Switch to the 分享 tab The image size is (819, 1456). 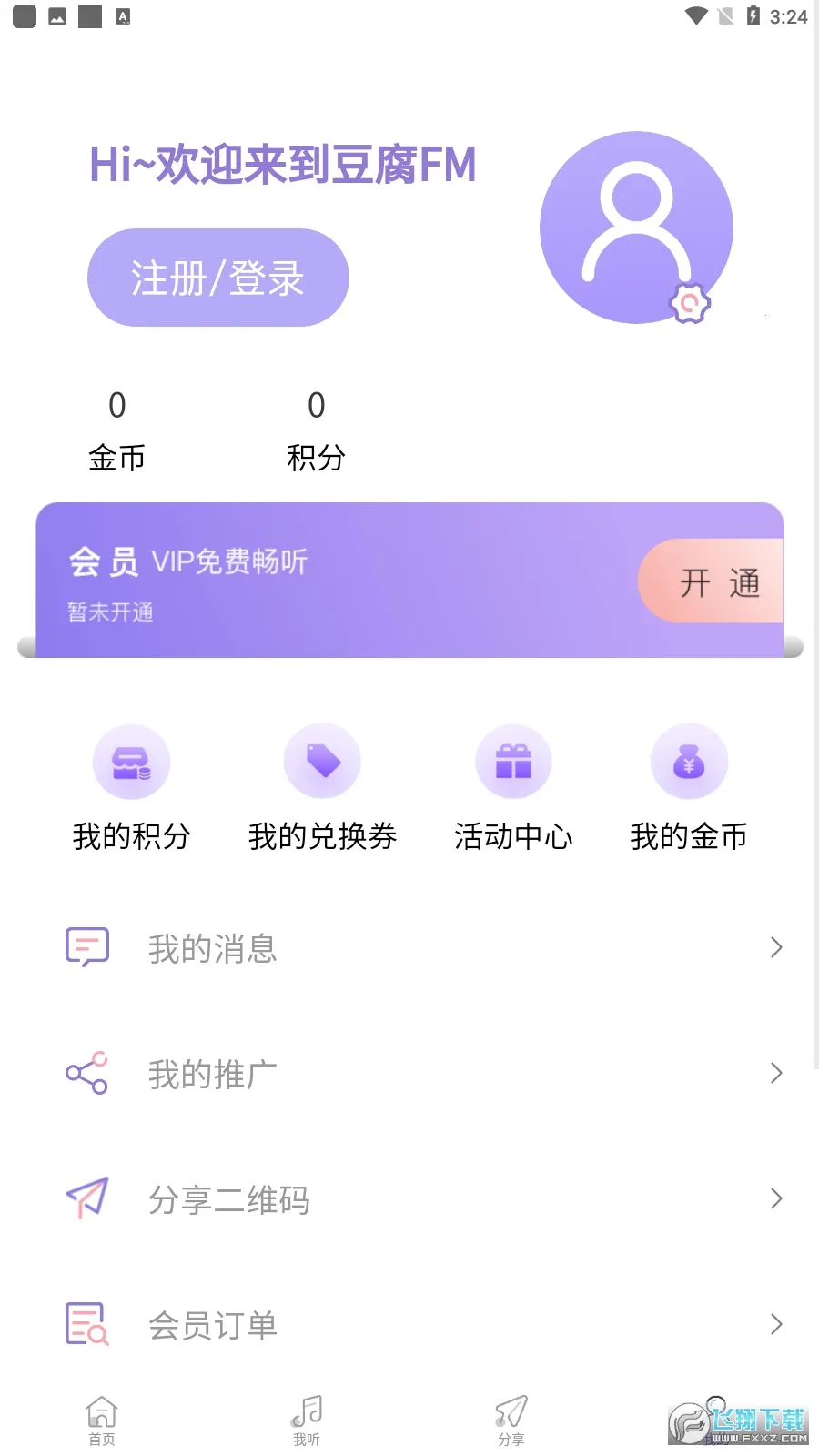[511, 1421]
